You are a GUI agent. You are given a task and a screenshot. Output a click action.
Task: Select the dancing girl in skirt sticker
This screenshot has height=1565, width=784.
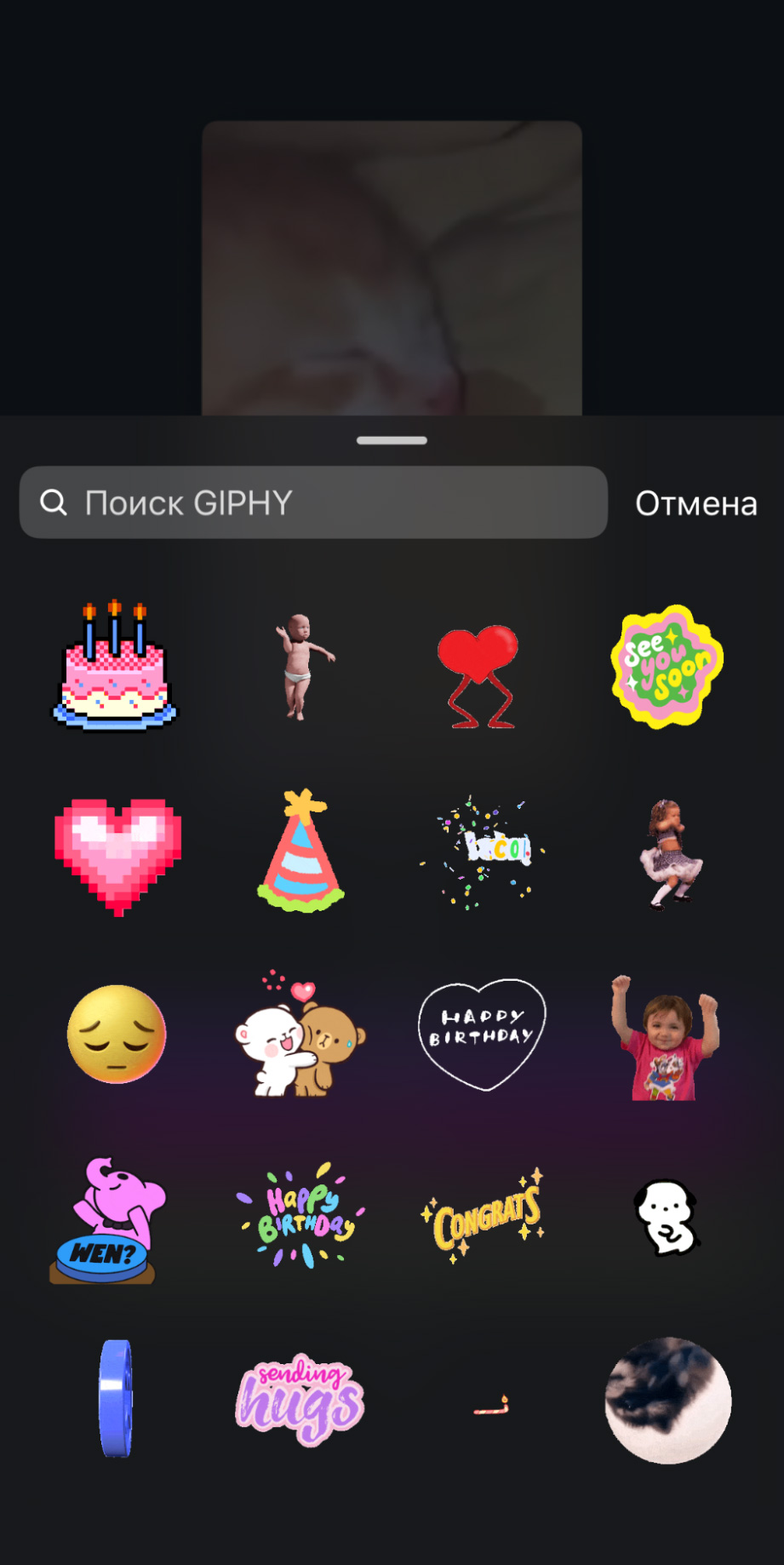(670, 854)
